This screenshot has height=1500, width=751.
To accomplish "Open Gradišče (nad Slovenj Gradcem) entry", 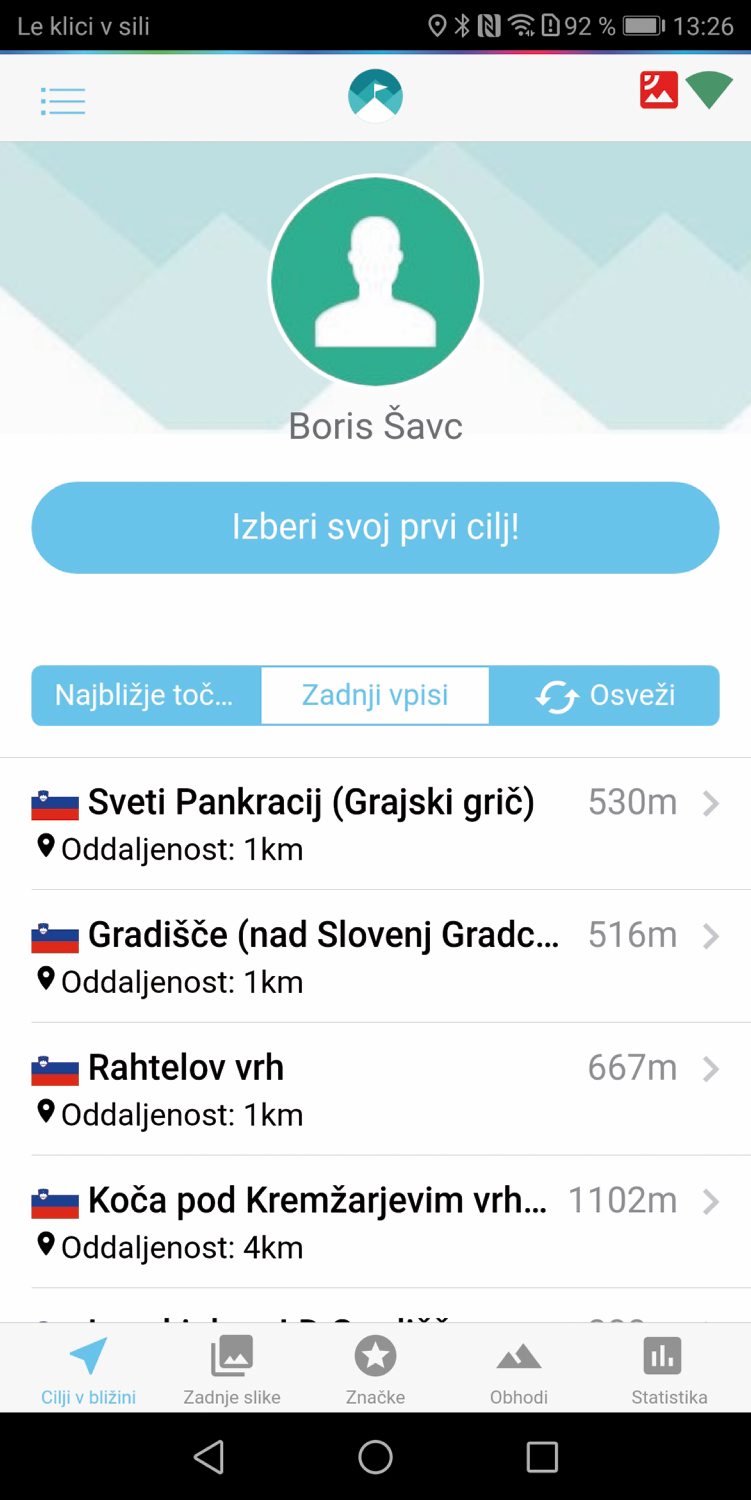I will (375, 957).
